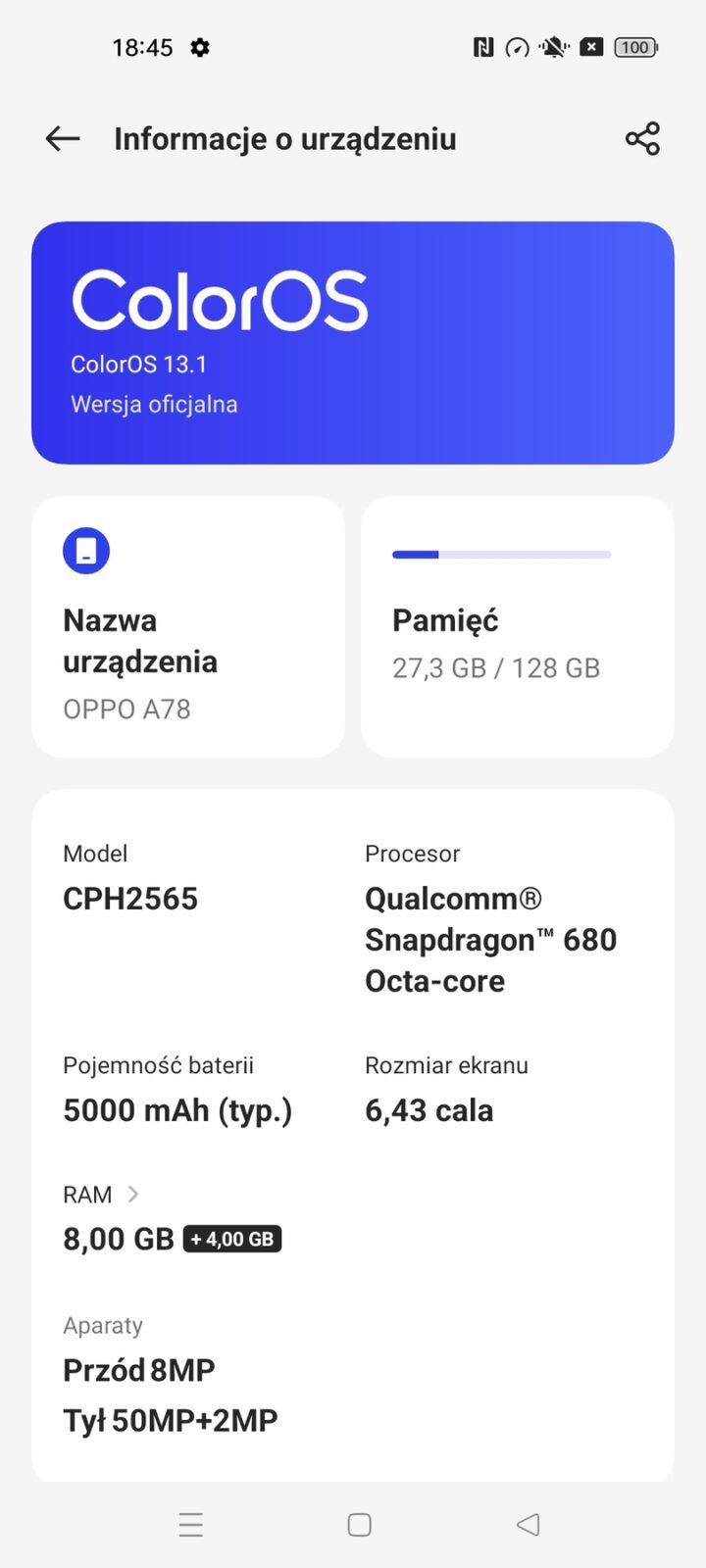This screenshot has width=706, height=1568.
Task: Open the ColorOS 13.1 version banner
Action: coord(353,342)
